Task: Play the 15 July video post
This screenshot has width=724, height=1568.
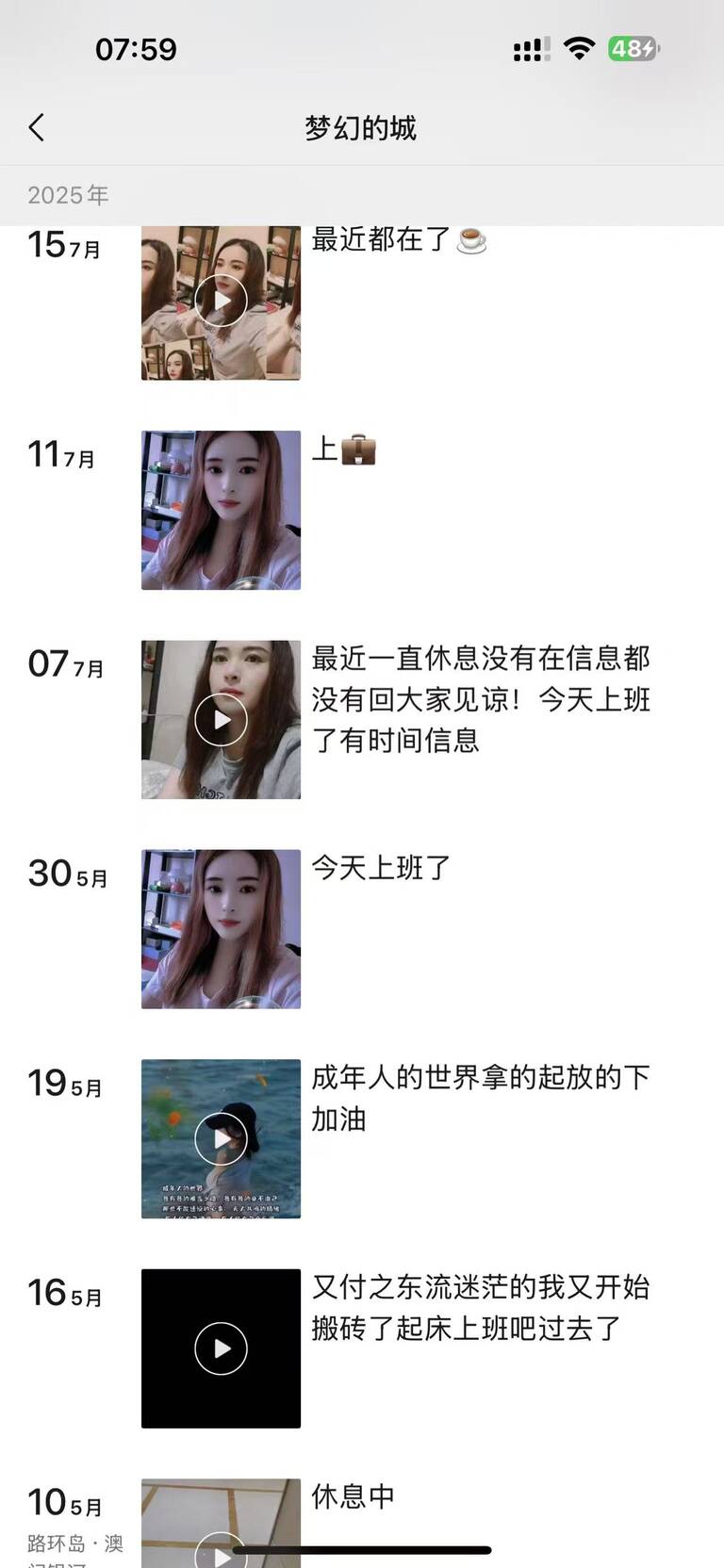Action: coord(221,301)
